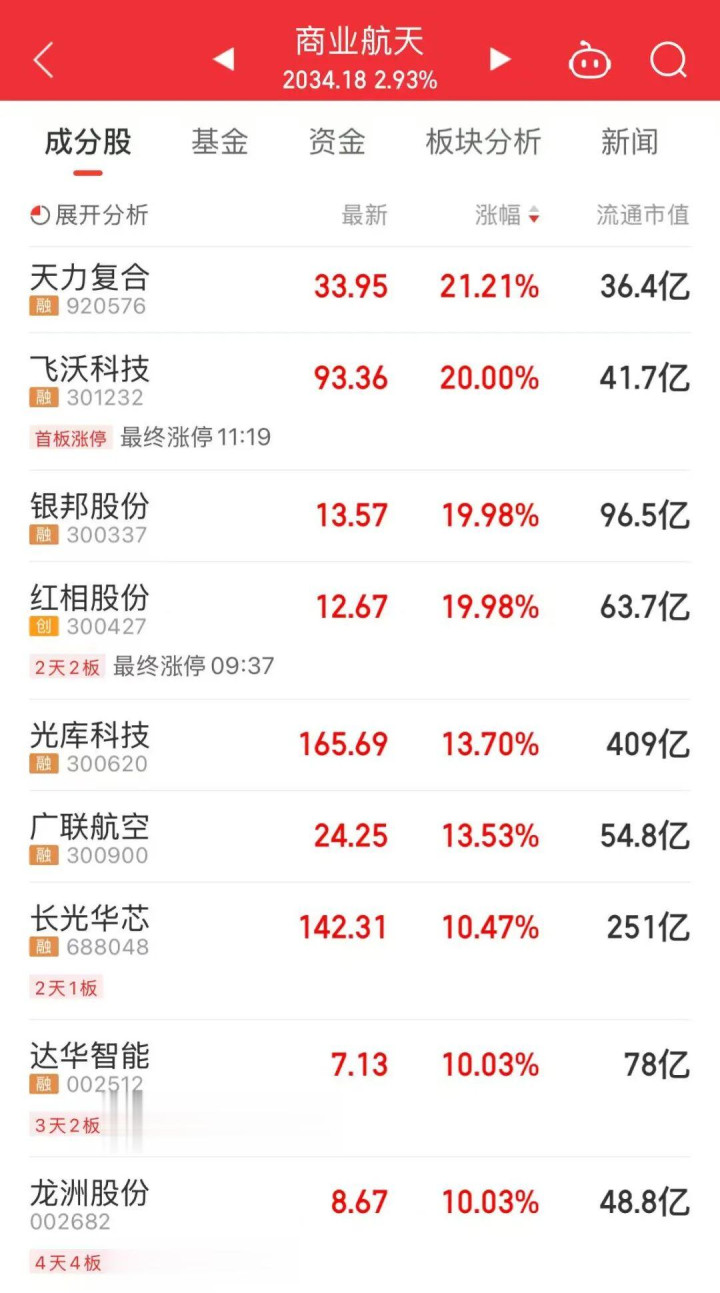Open the search magnifier
Screen dimensions: 720x1293
(x=668, y=60)
